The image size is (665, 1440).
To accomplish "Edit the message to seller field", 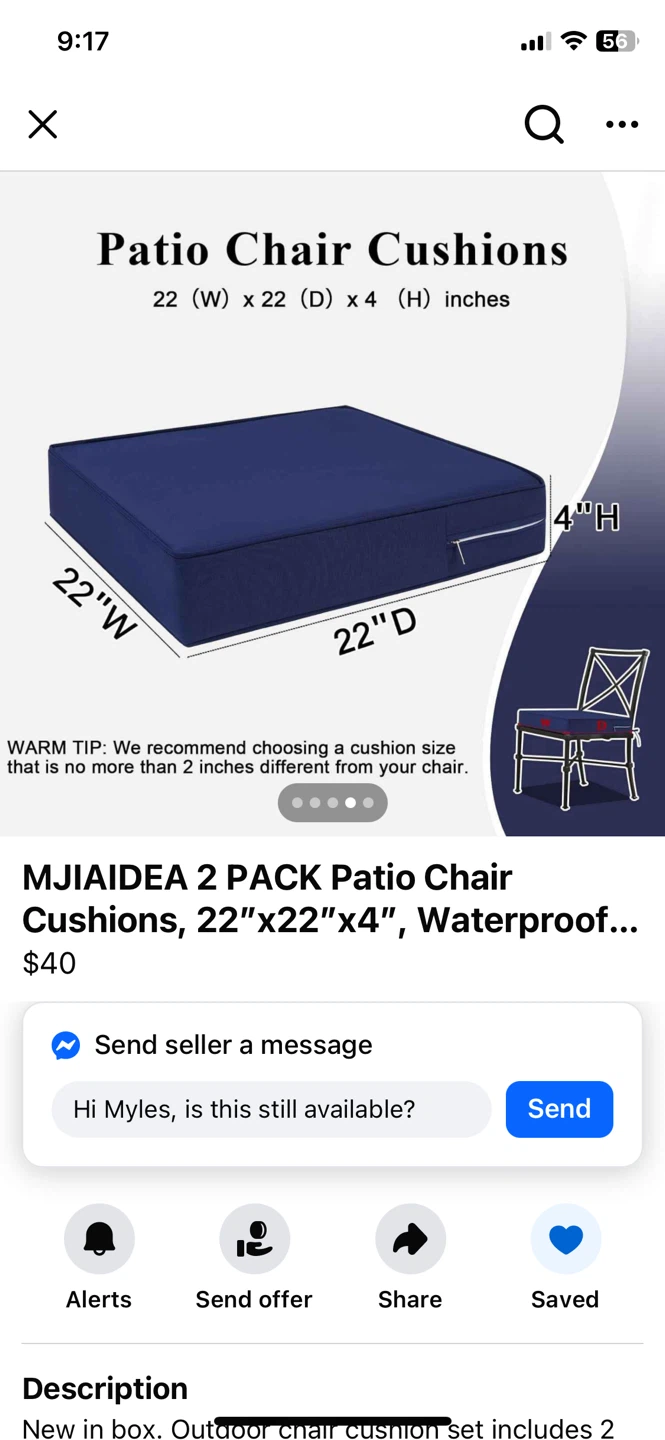I will [271, 1109].
